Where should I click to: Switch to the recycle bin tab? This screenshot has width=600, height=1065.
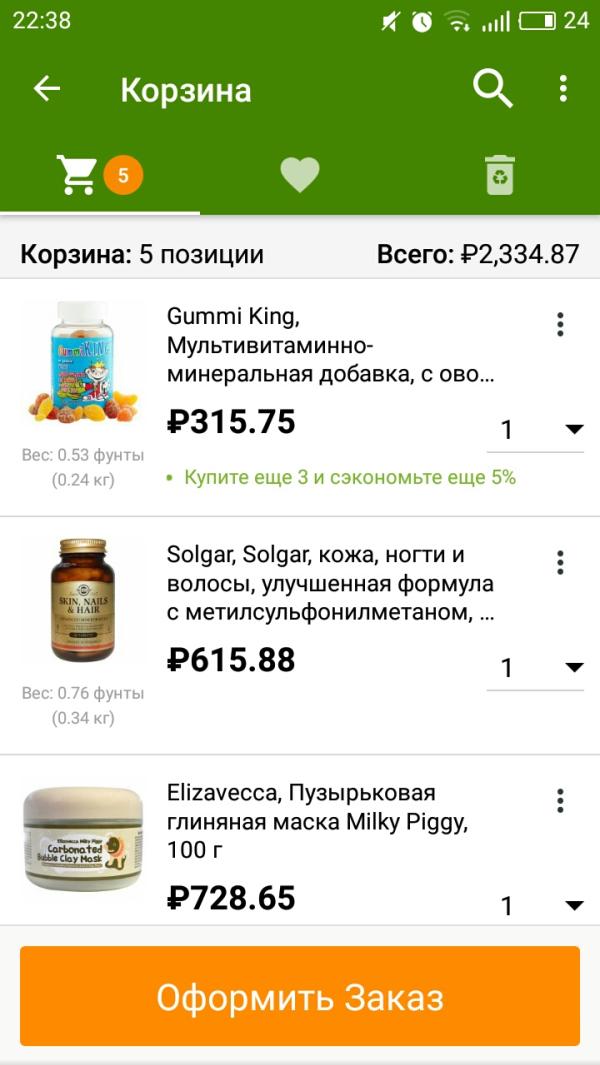coord(499,176)
